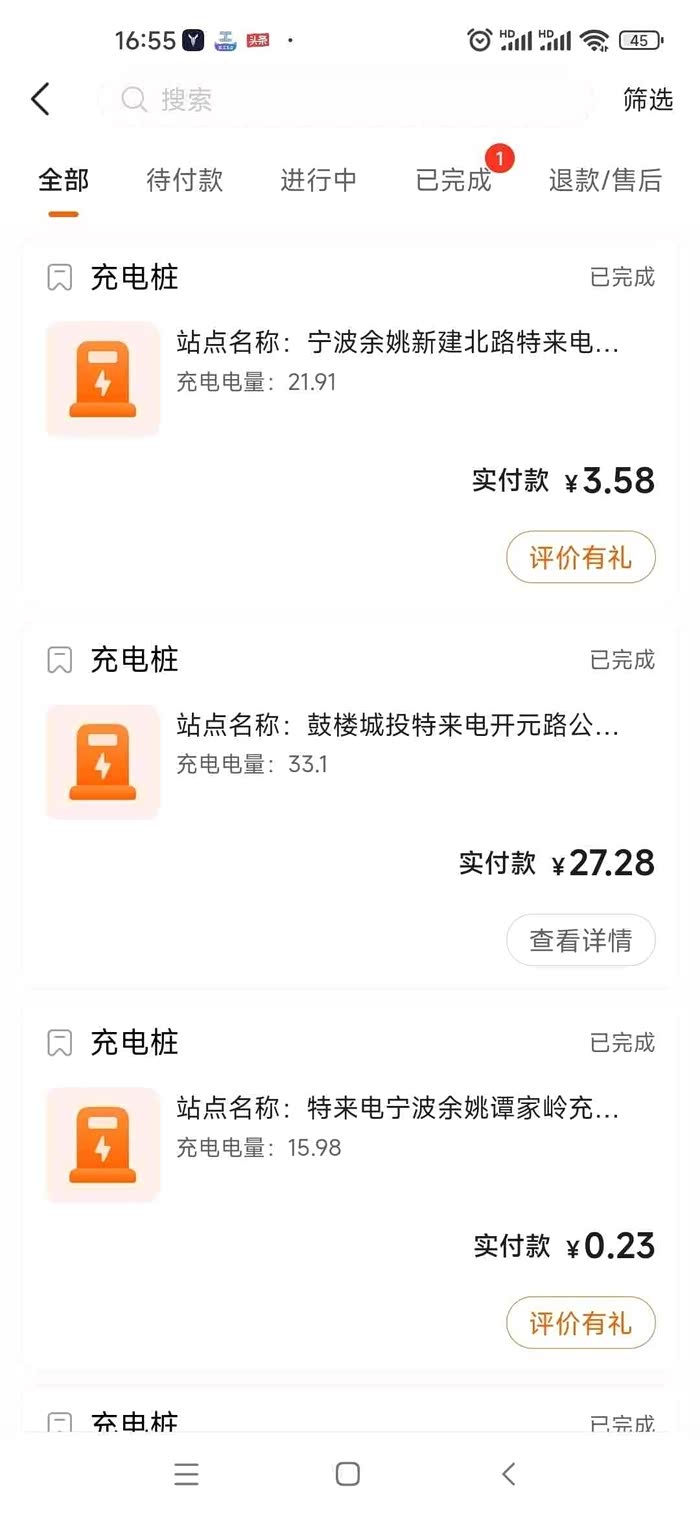
Task: Tap the system home button
Action: (x=348, y=1473)
